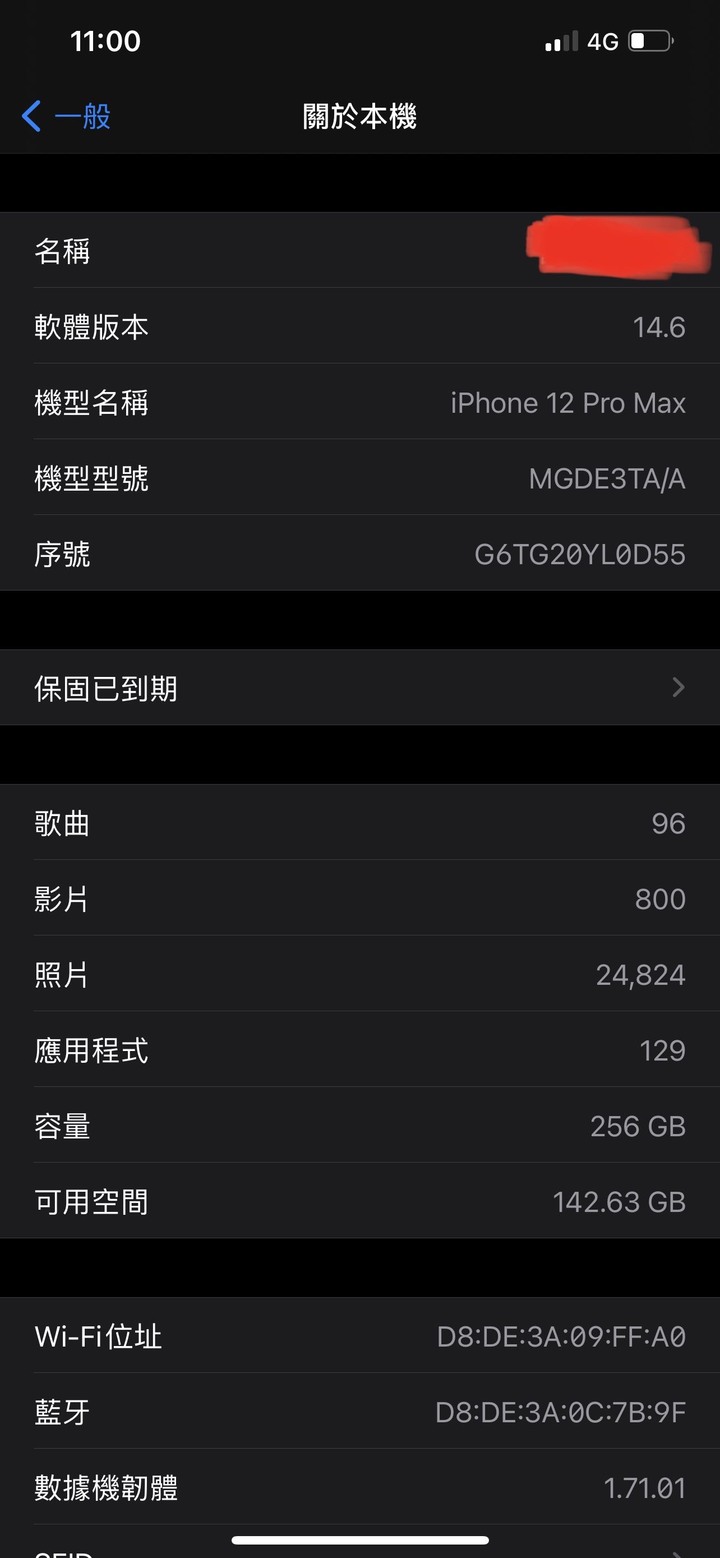The height and width of the screenshot is (1558, 720).
Task: Tap the 軟體版本 14.6 row
Action: click(x=360, y=326)
